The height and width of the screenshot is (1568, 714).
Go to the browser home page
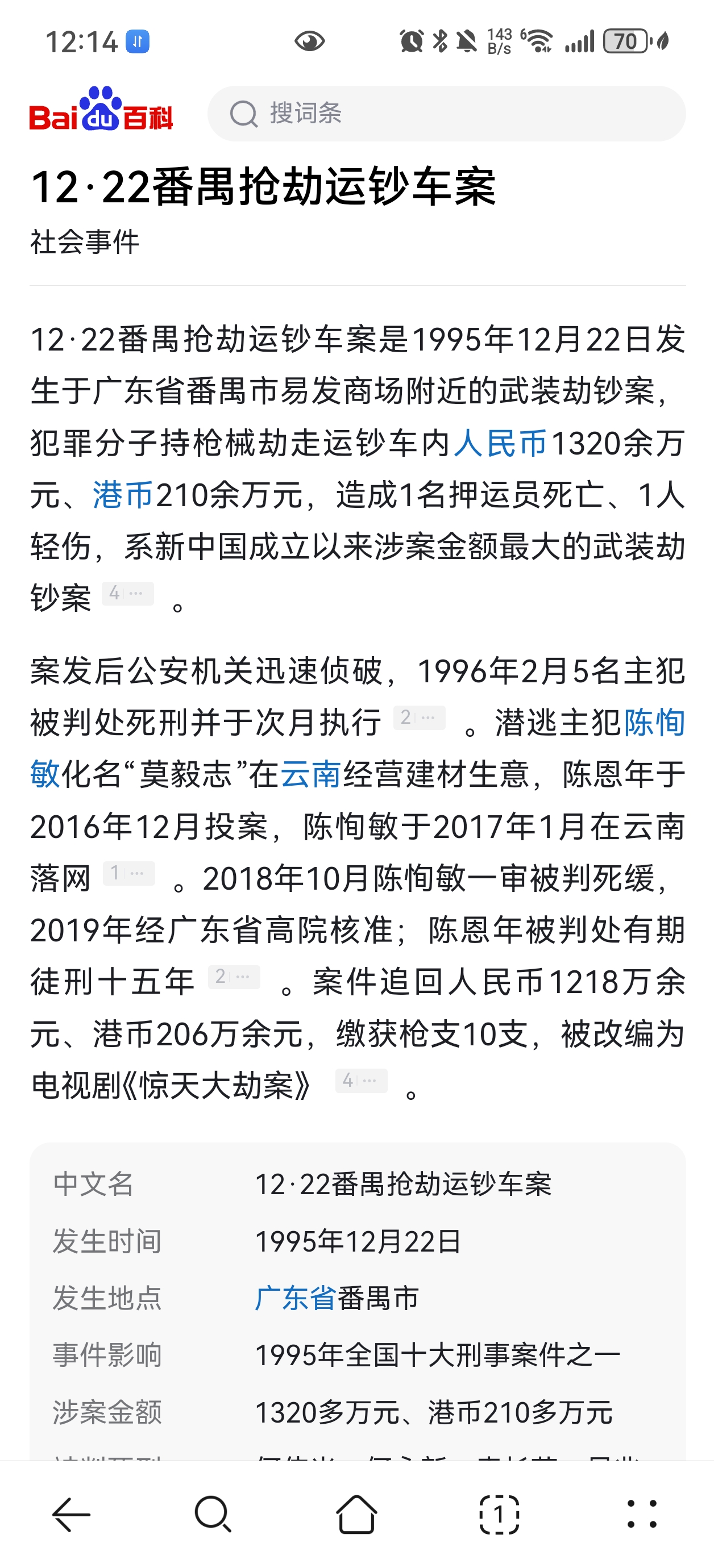[x=356, y=1514]
